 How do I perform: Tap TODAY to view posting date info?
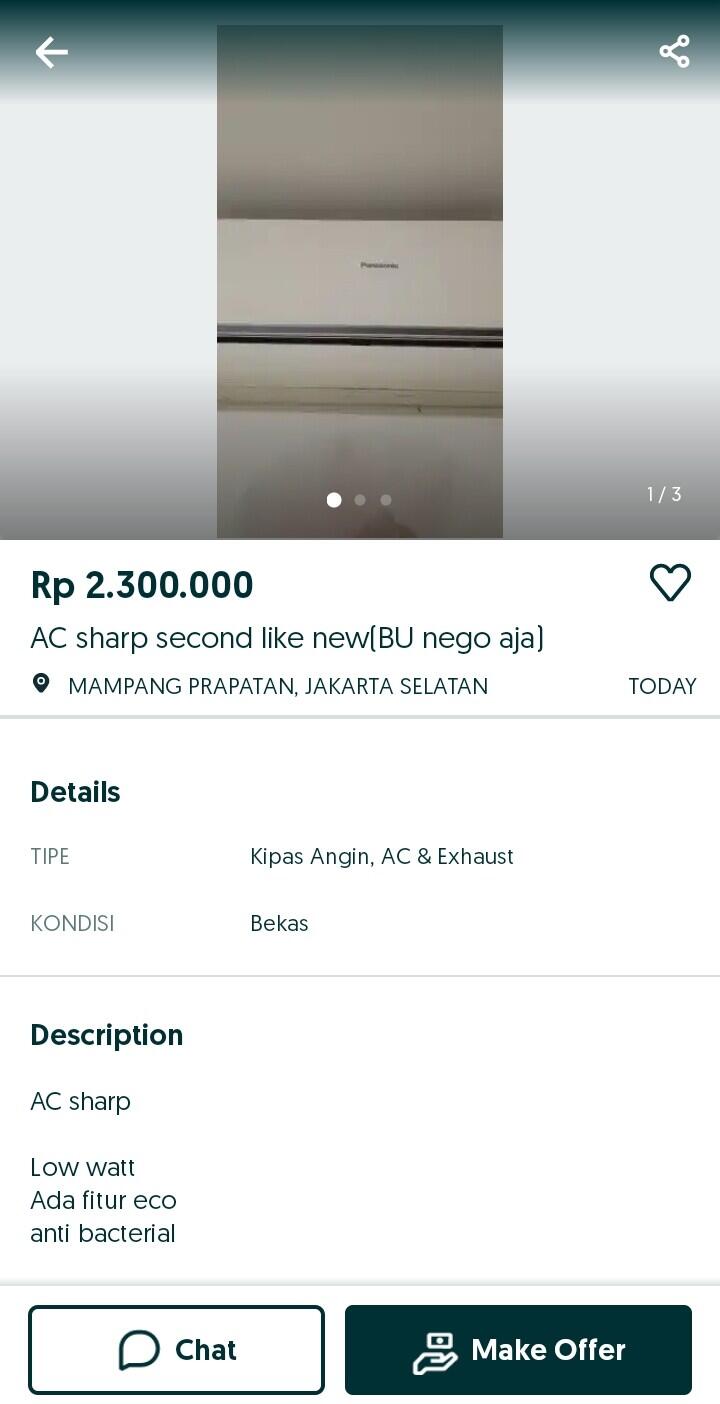[x=662, y=686]
